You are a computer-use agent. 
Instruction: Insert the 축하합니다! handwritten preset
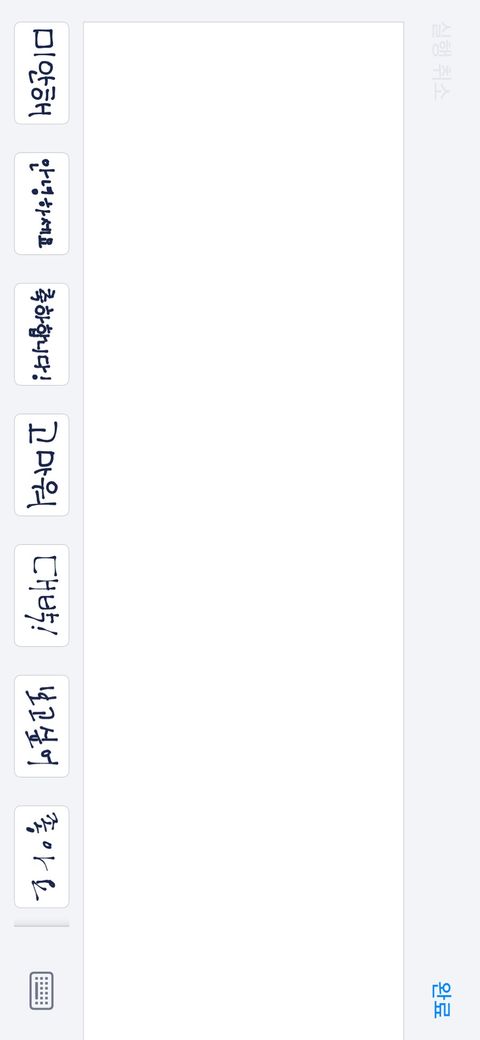coord(42,334)
